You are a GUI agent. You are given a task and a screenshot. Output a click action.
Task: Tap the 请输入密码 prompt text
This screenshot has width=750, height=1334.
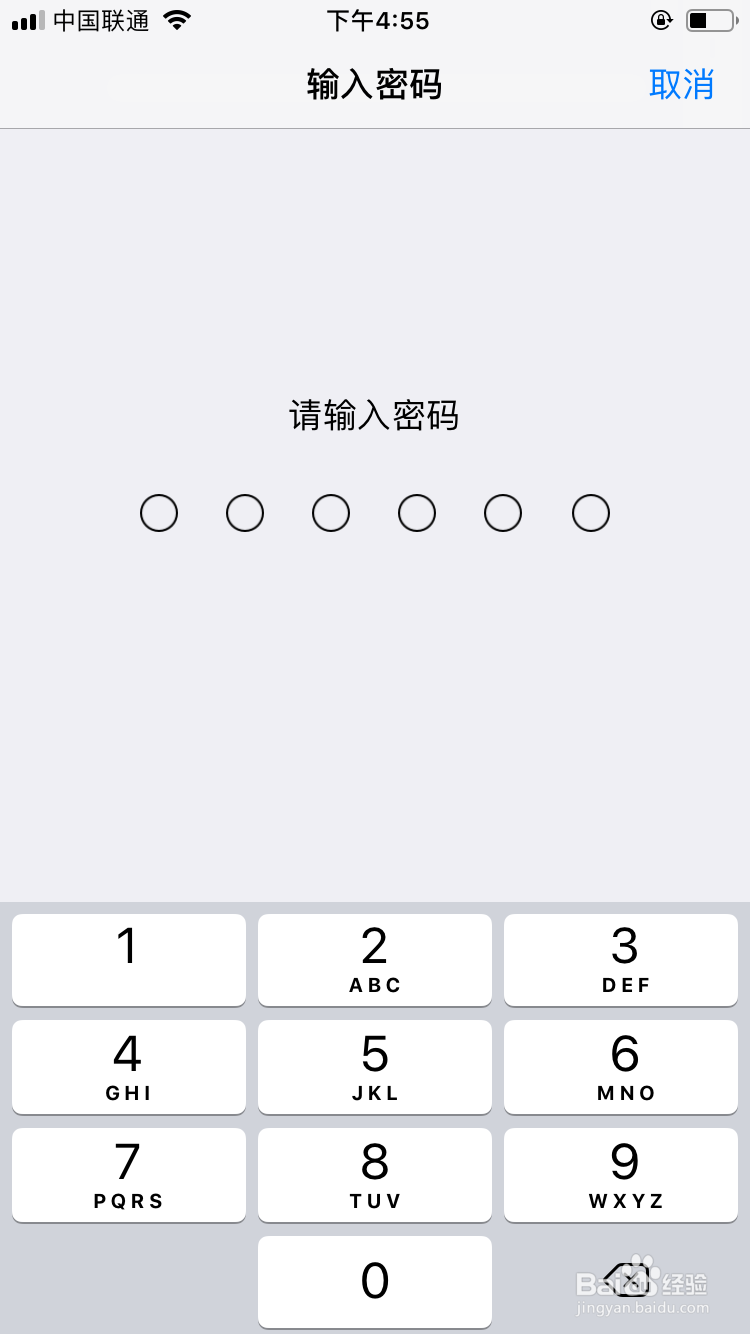click(x=375, y=416)
